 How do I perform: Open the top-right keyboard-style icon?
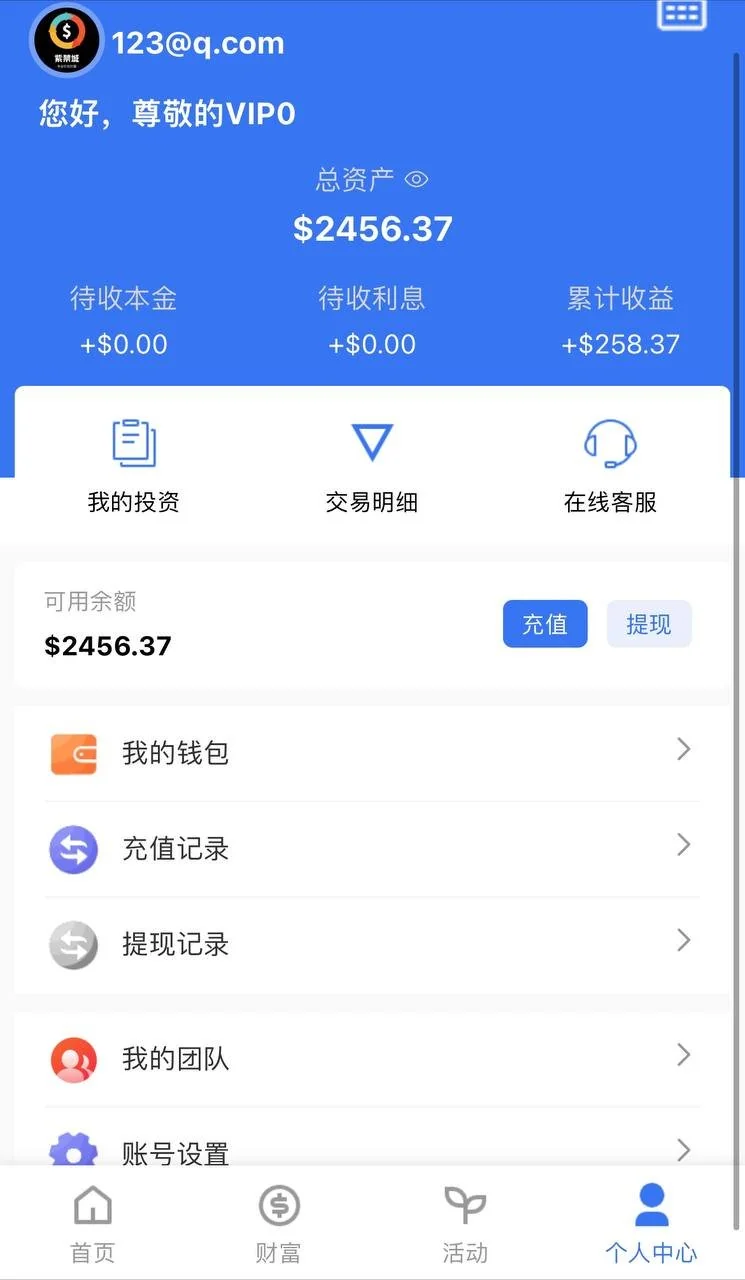pyautogui.click(x=681, y=14)
